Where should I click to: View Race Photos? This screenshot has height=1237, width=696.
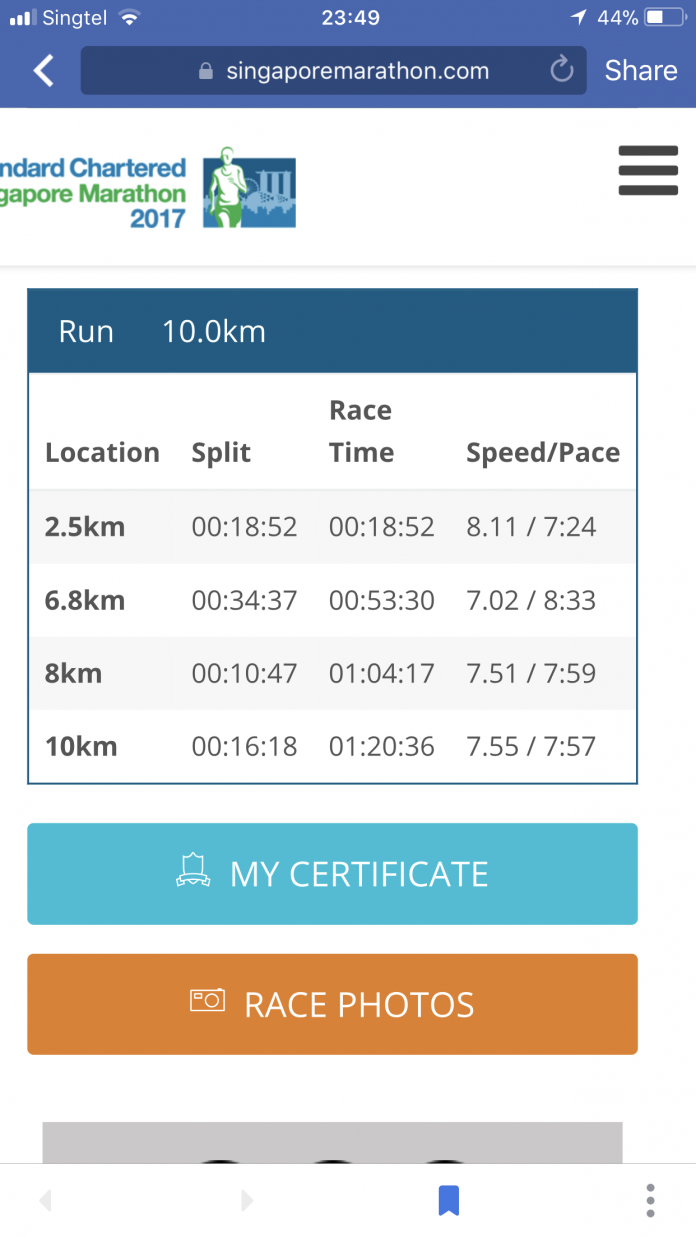tap(332, 1004)
